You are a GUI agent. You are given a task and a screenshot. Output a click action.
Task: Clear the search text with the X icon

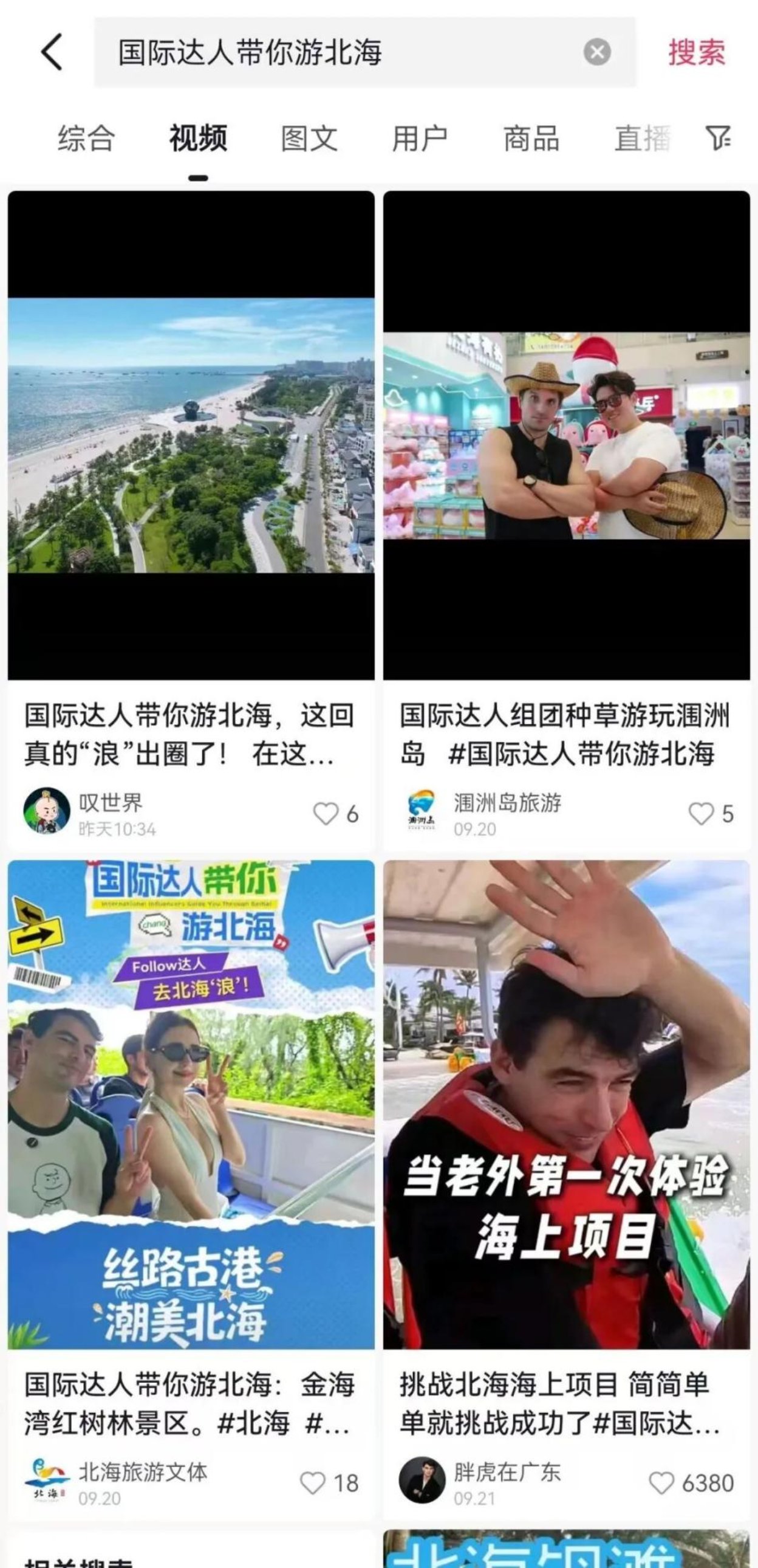click(597, 52)
